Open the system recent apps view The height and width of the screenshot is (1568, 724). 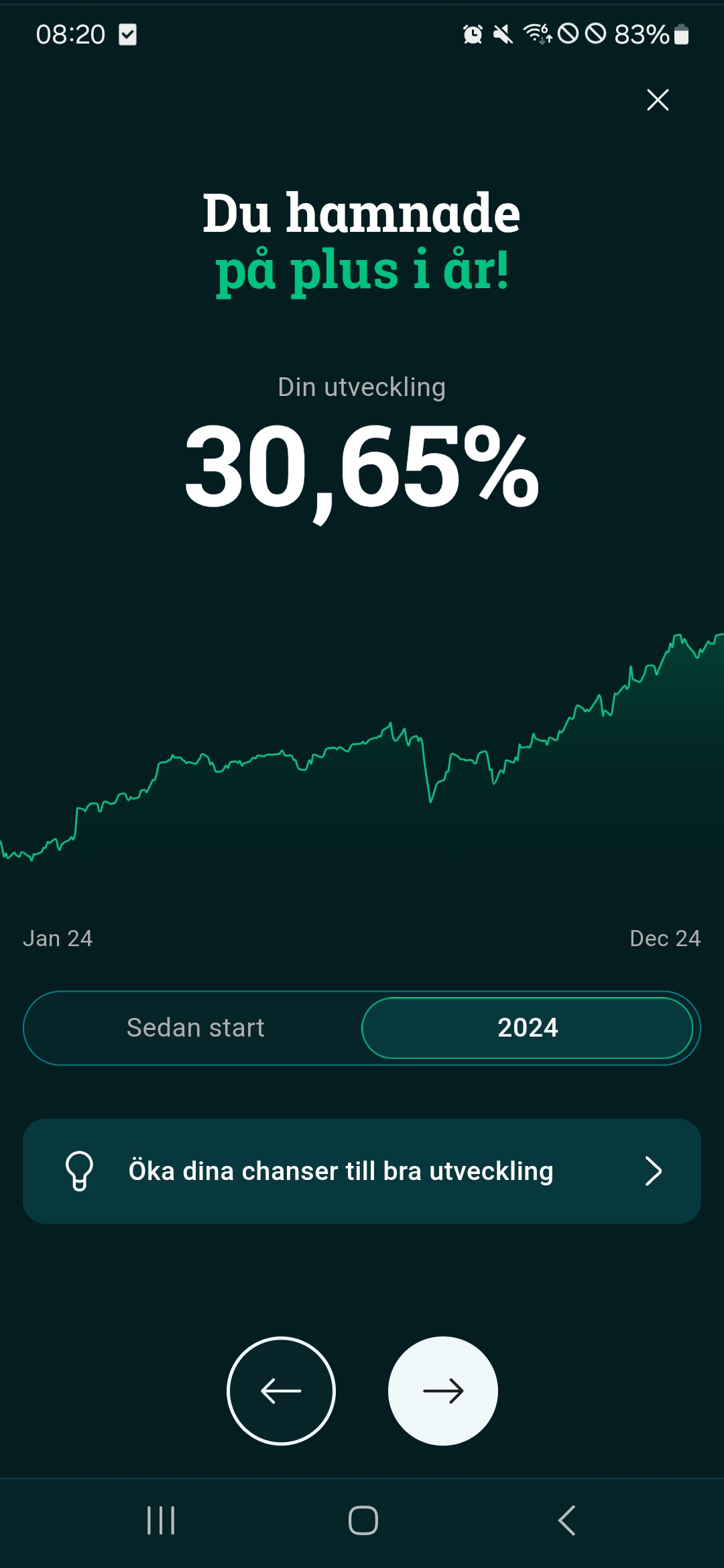pos(161,1520)
